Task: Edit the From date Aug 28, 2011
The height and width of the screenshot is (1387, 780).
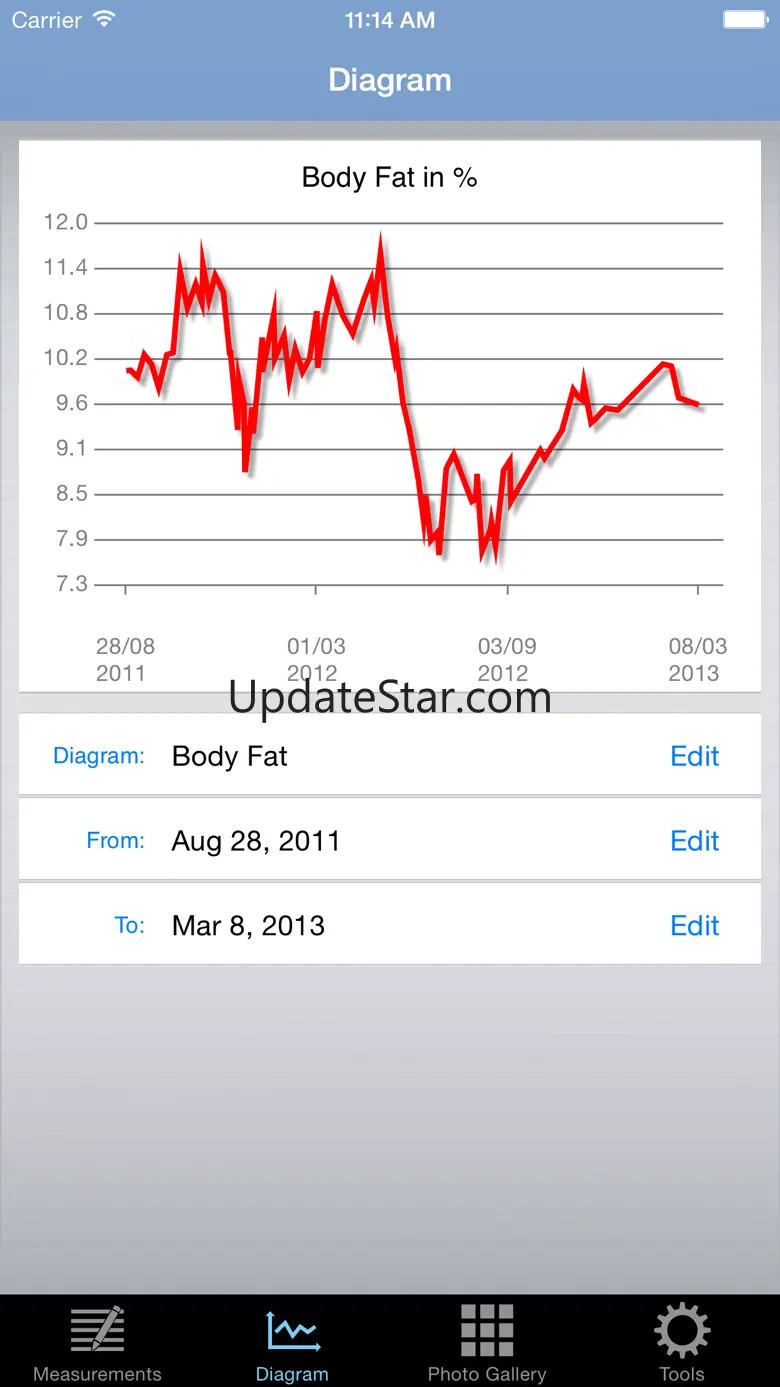Action: (x=694, y=841)
